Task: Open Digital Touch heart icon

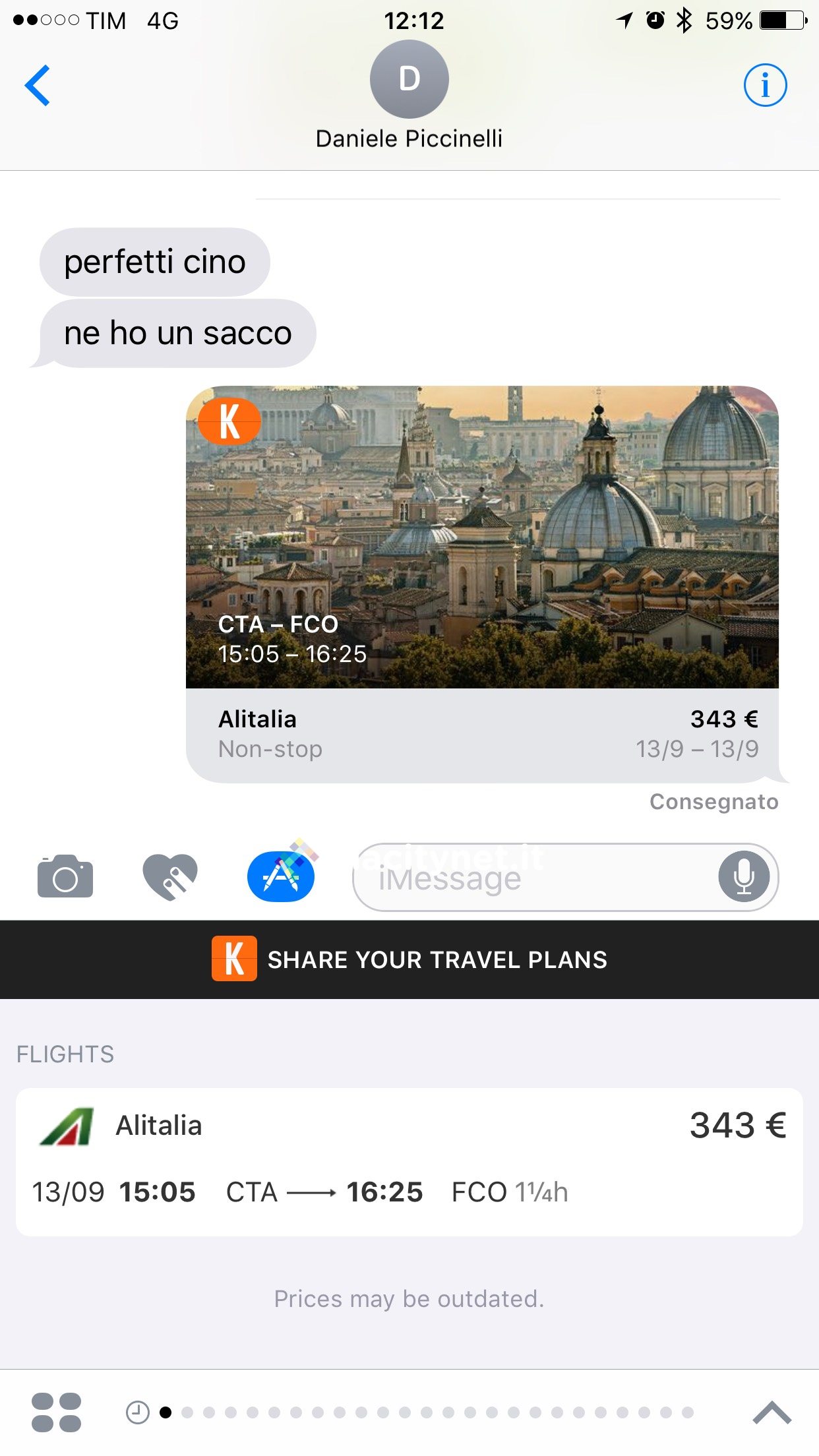Action: point(170,877)
